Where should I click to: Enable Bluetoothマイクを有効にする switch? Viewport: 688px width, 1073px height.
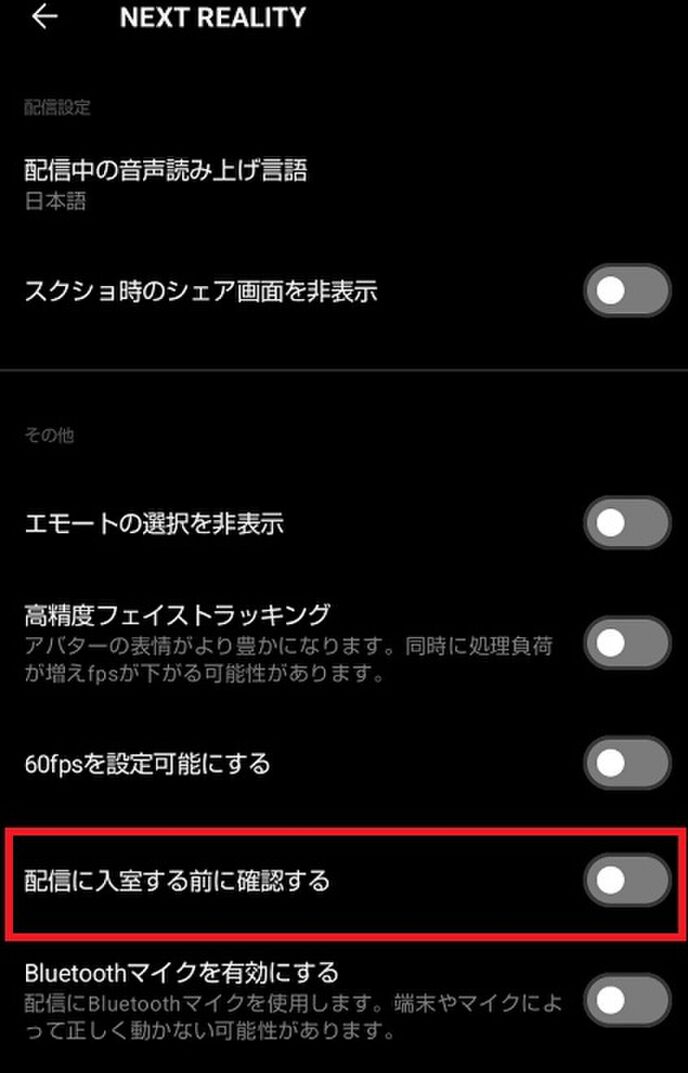627,1000
